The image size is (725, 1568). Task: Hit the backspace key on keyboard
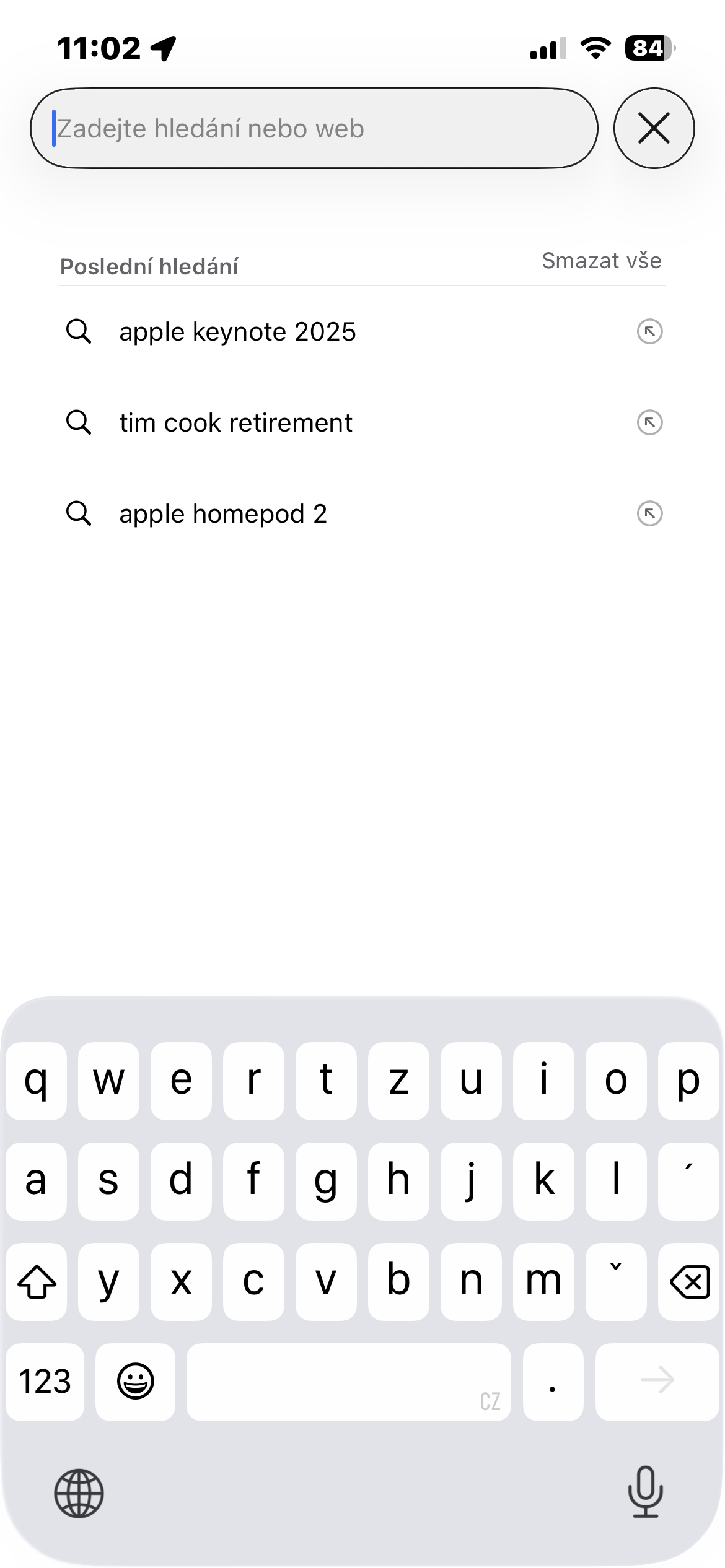click(689, 1281)
